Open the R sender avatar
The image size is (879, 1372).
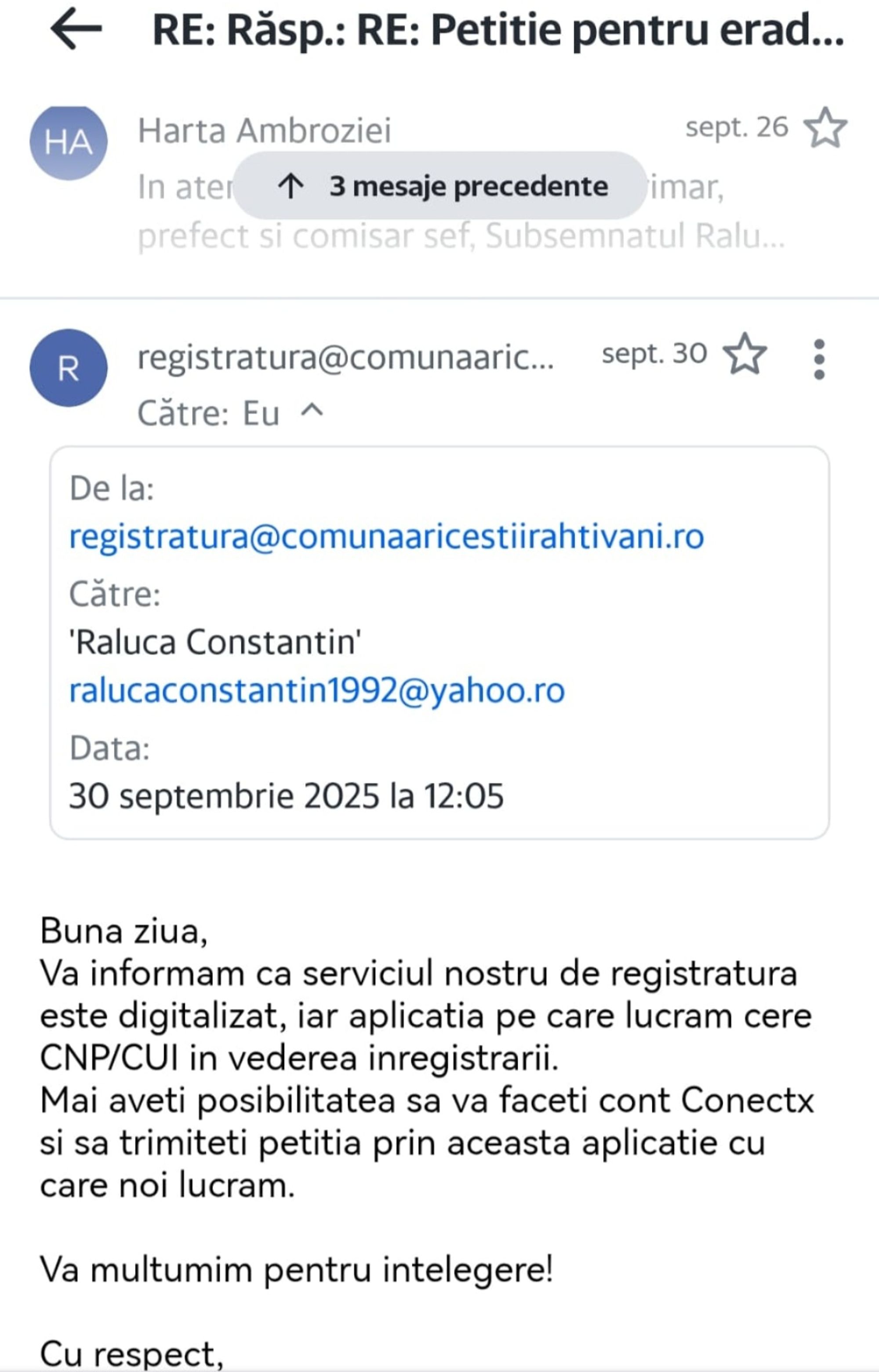[x=69, y=368]
